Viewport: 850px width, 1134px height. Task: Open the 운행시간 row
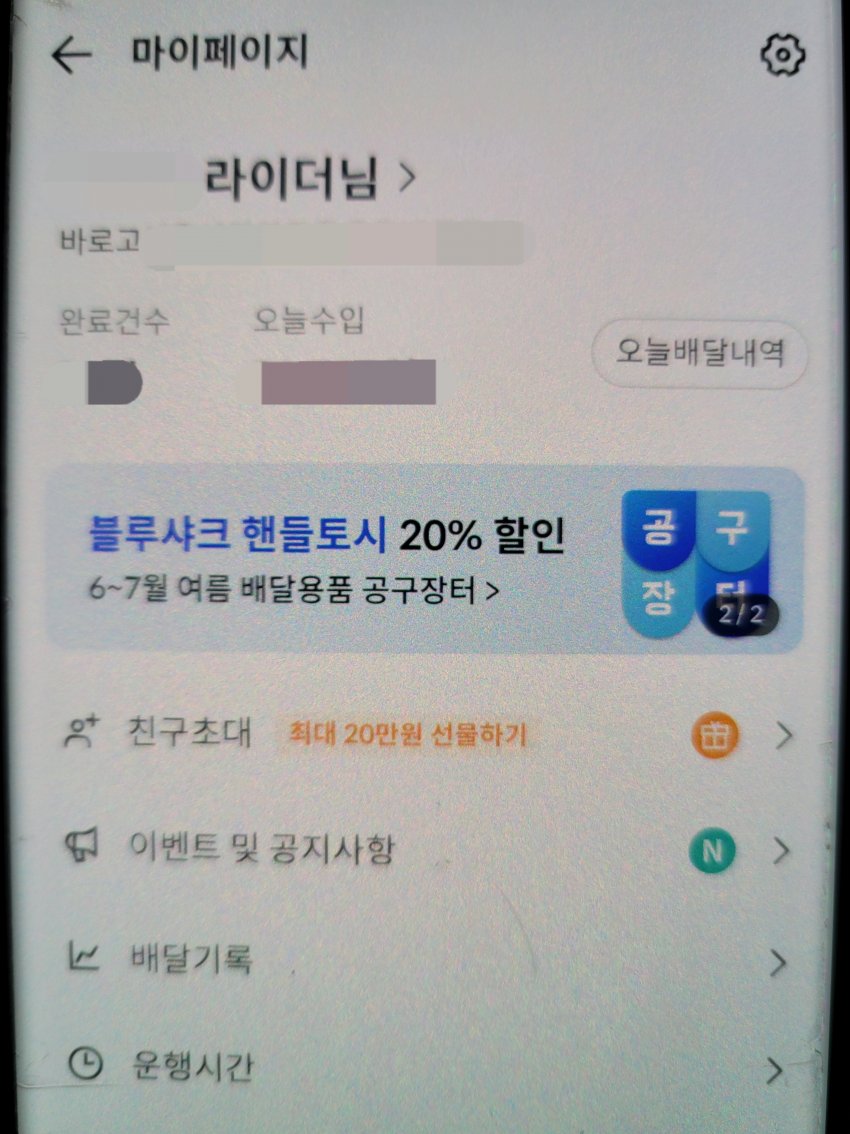[x=425, y=1068]
